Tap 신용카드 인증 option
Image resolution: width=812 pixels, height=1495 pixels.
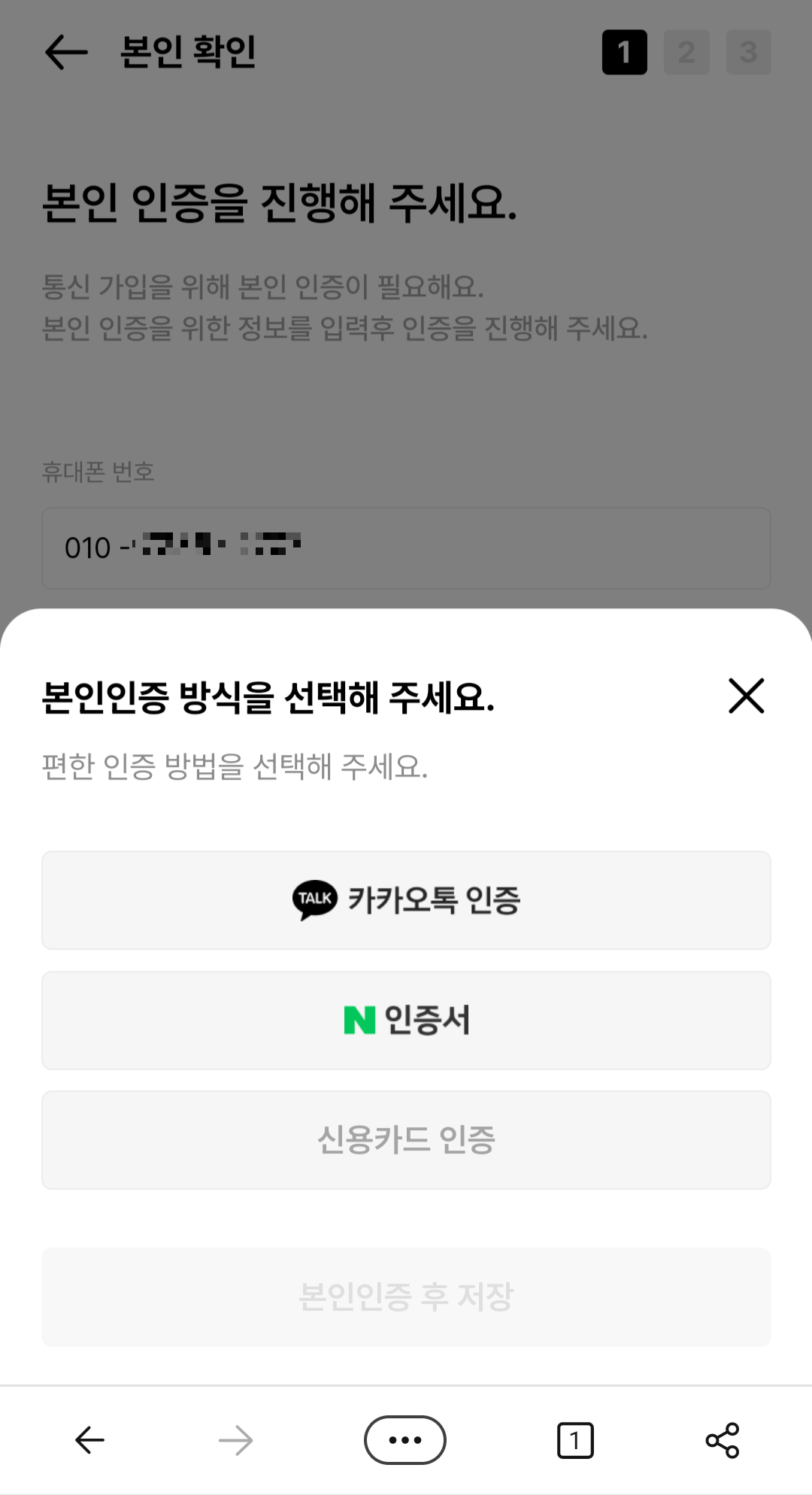[x=406, y=1140]
